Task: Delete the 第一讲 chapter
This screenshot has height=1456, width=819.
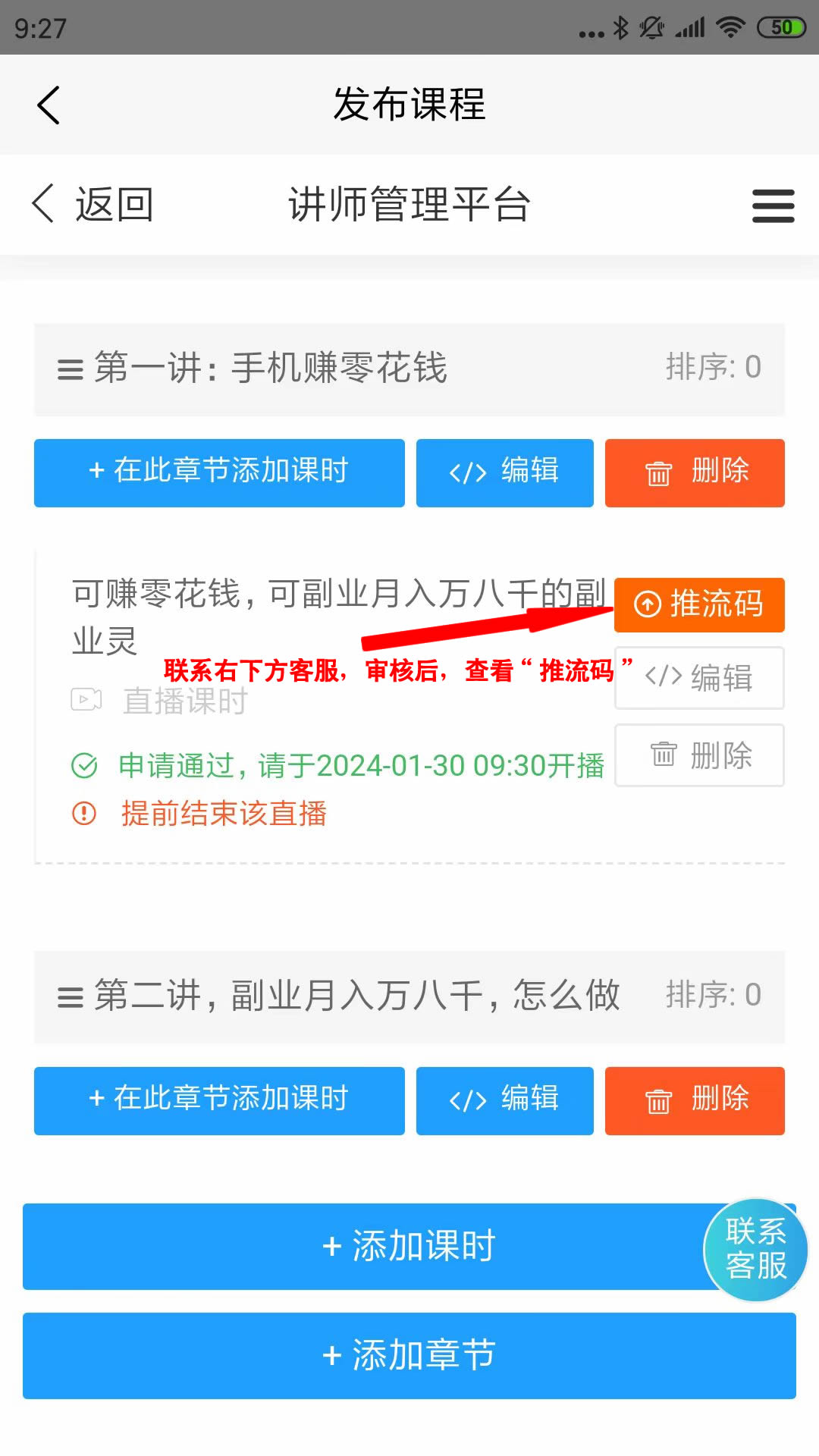Action: point(695,472)
